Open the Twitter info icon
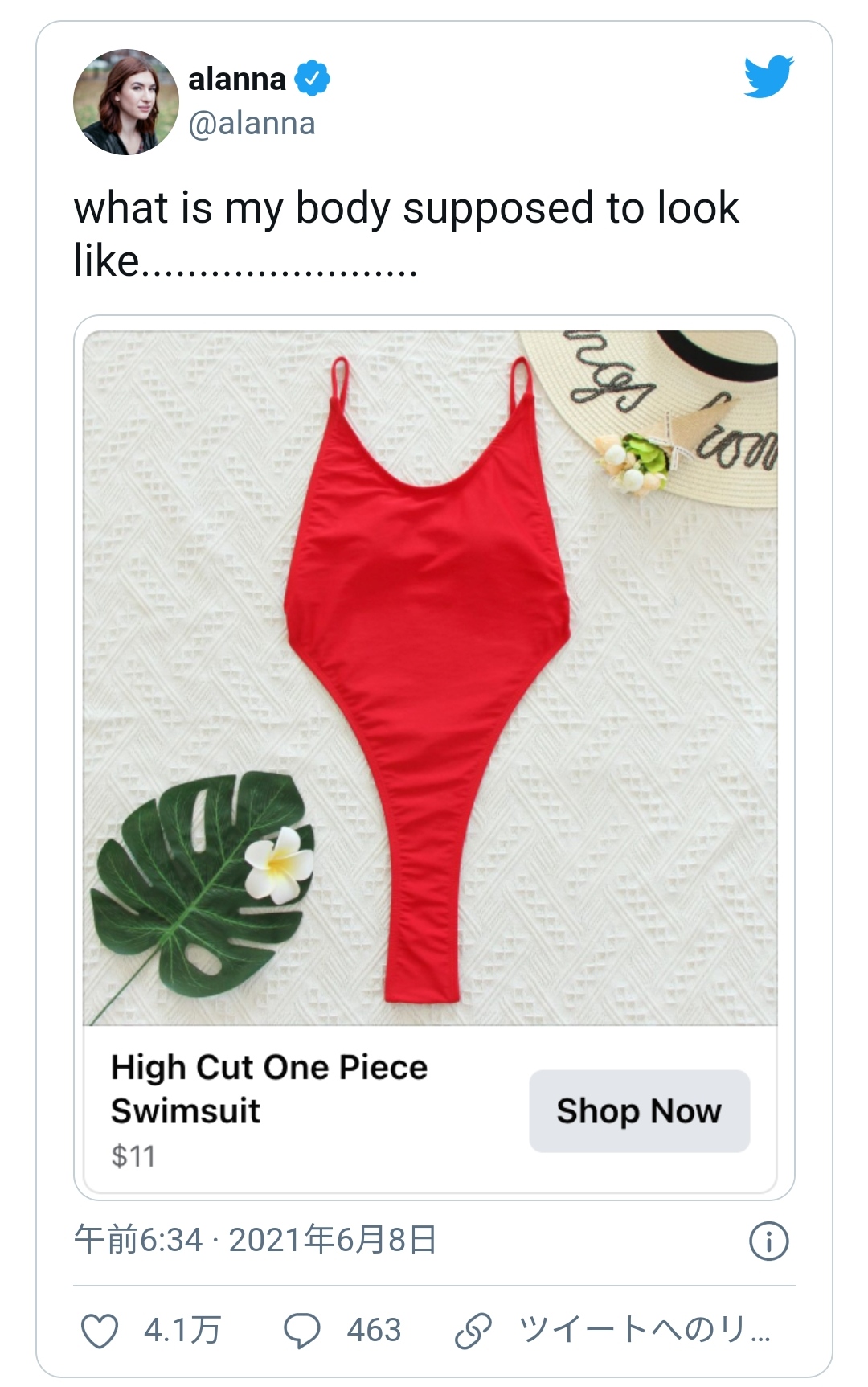The image size is (868, 1387). pos(768,1241)
